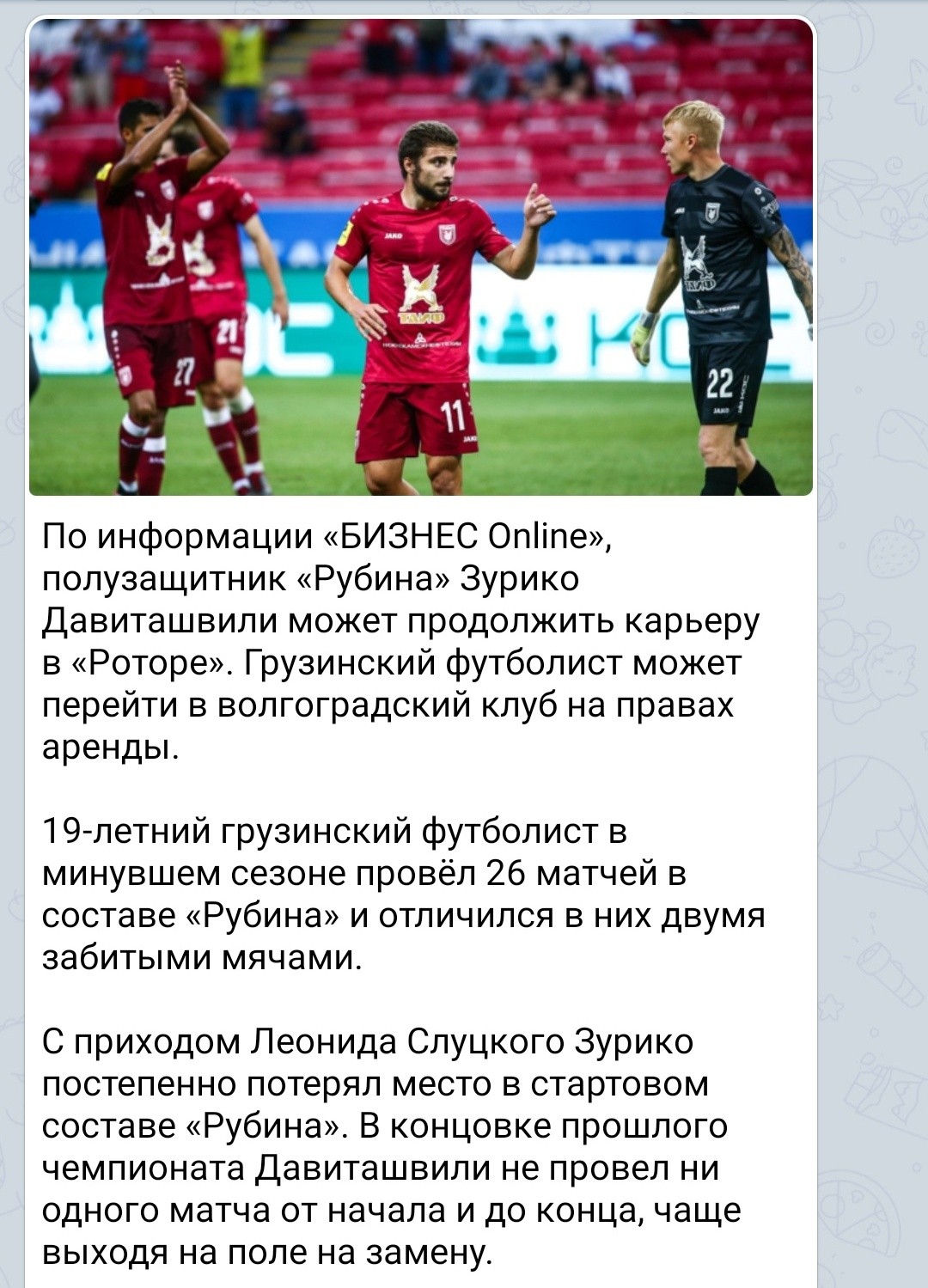The width and height of the screenshot is (928, 1288).
Task: Open the football match photo in the post
Action: [x=421, y=258]
